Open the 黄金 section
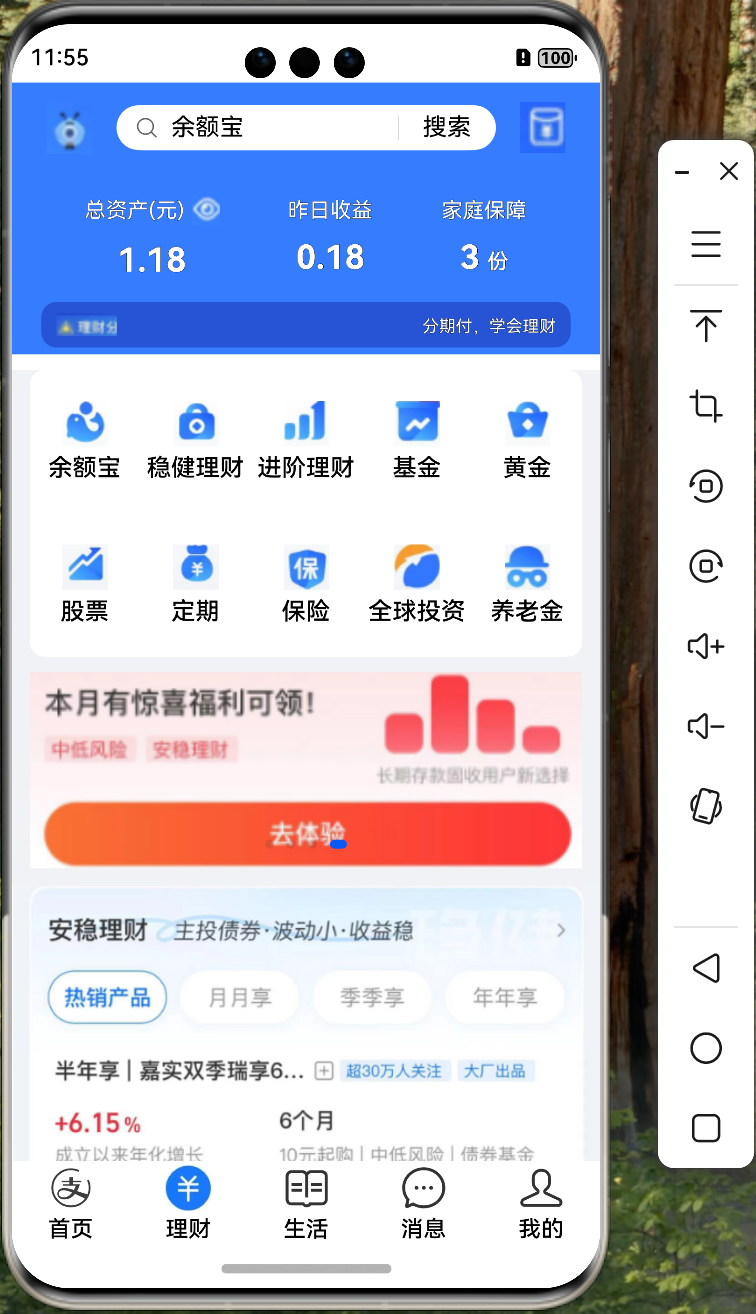The height and width of the screenshot is (1314, 756). [x=527, y=439]
